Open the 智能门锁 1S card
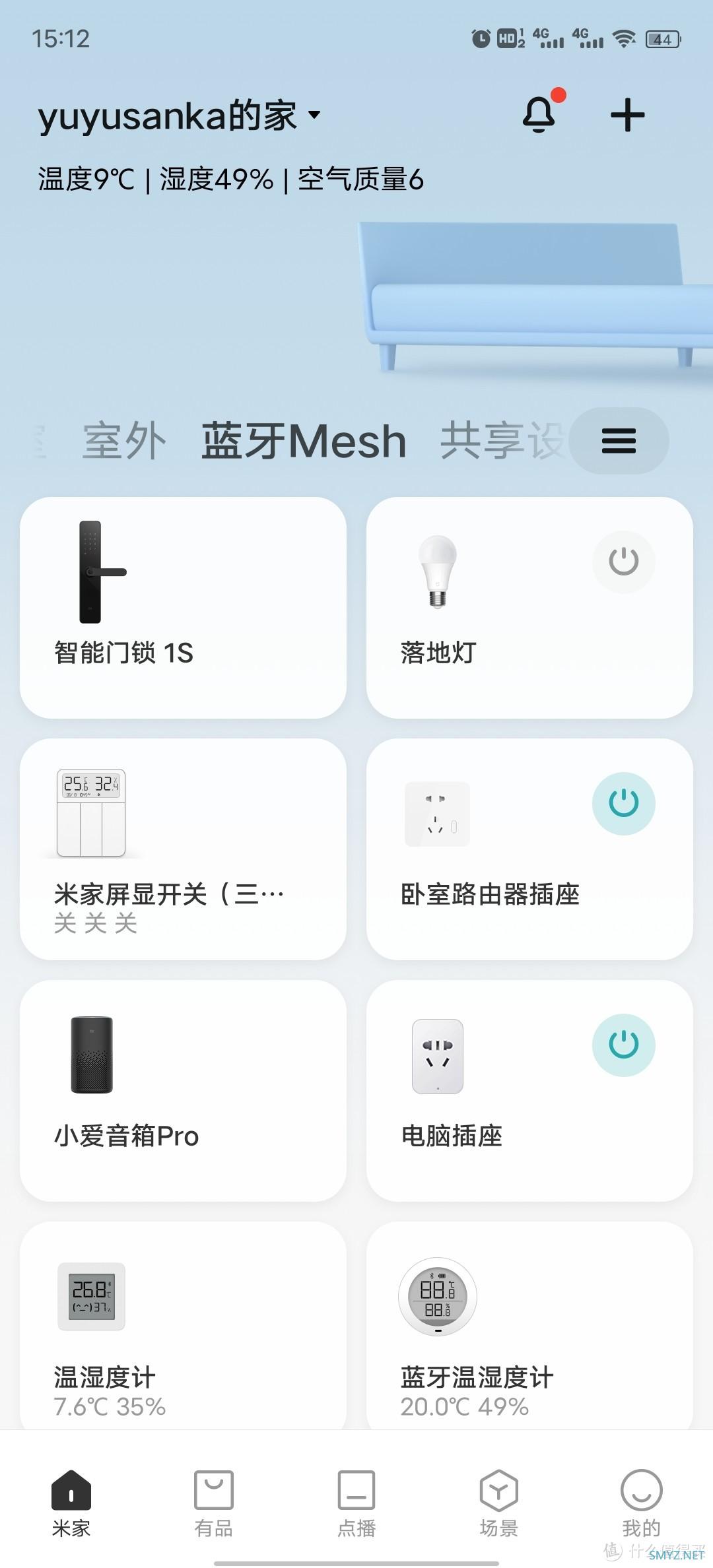 tap(183, 607)
